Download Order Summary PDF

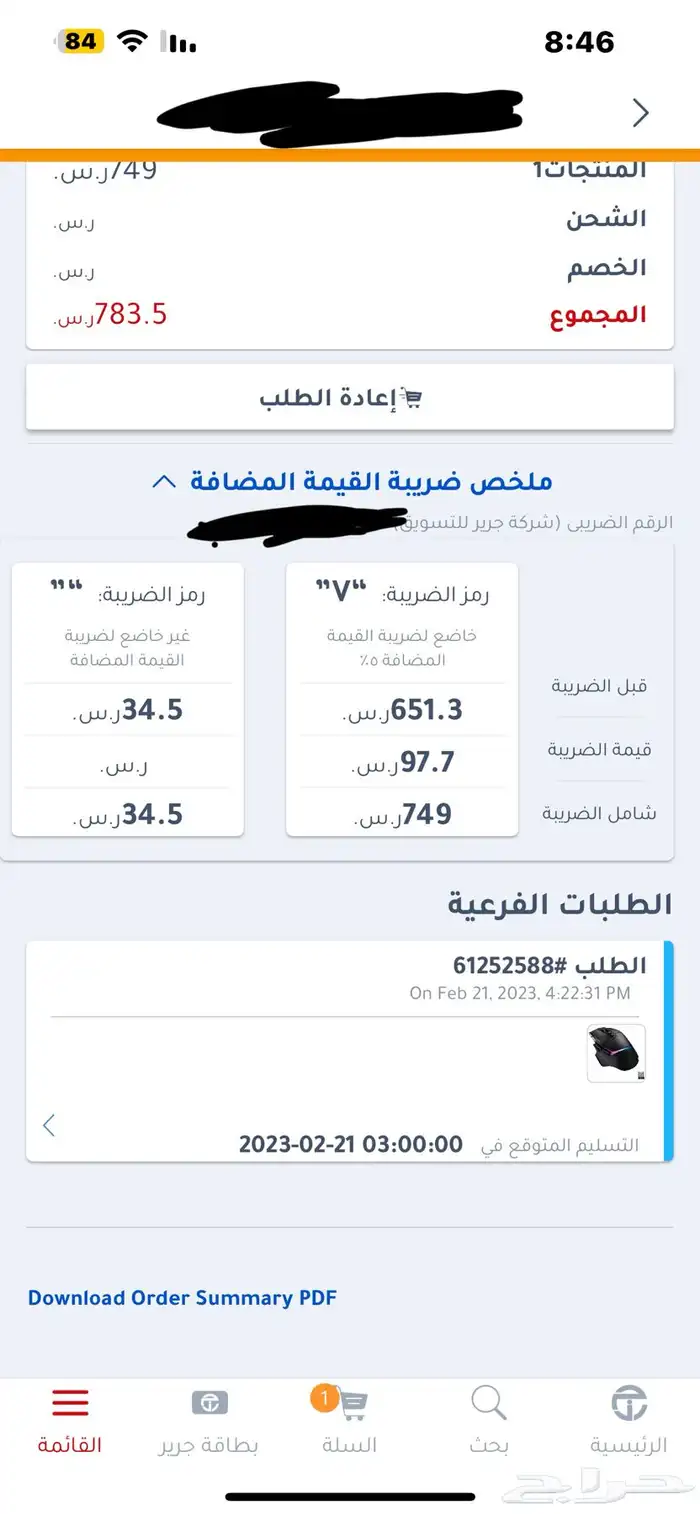[182, 1298]
